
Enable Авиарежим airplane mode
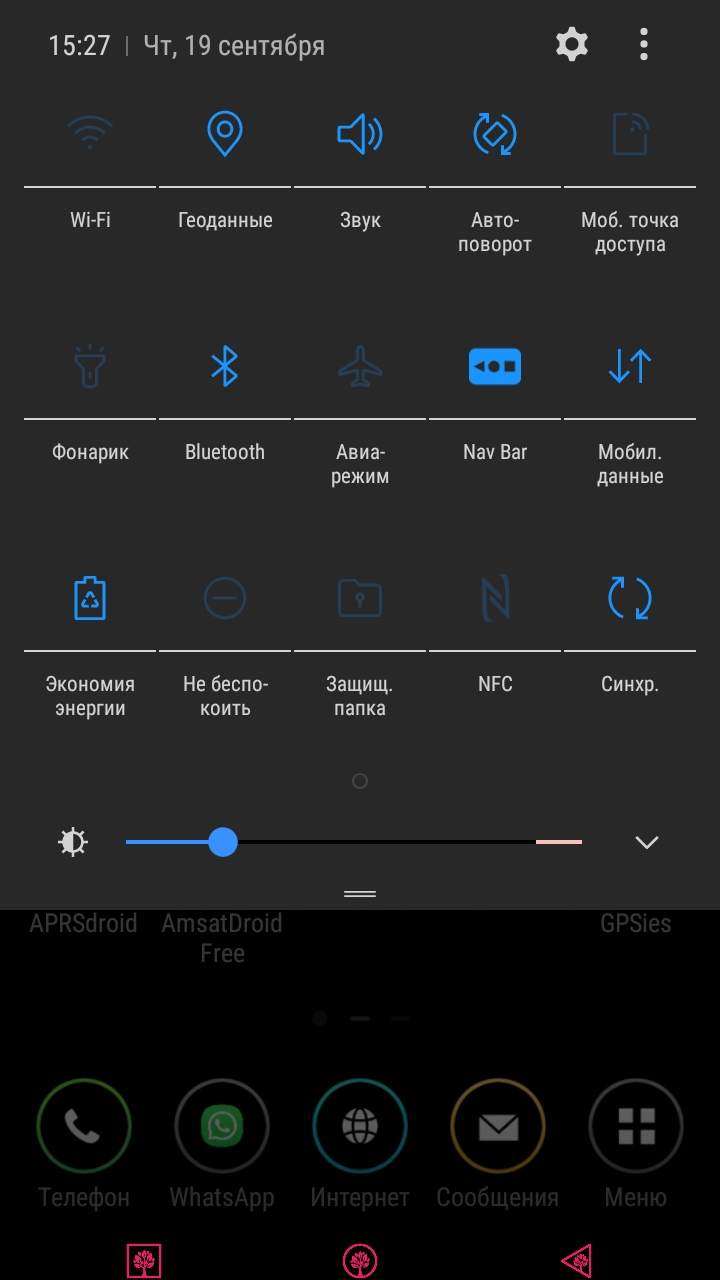(360, 366)
